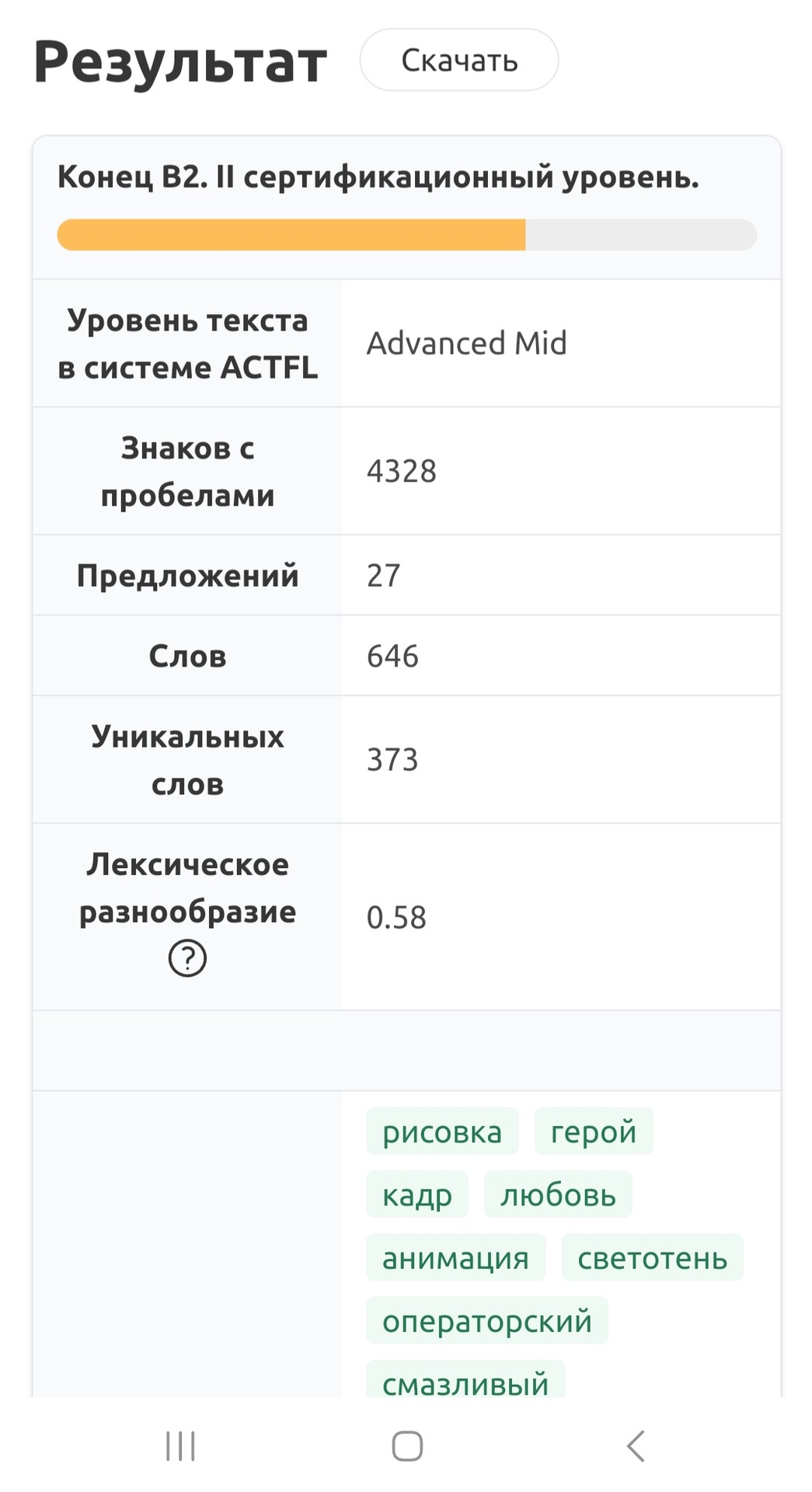This screenshot has height=1492, width=812.
Task: Select the герой word chip
Action: [594, 1131]
